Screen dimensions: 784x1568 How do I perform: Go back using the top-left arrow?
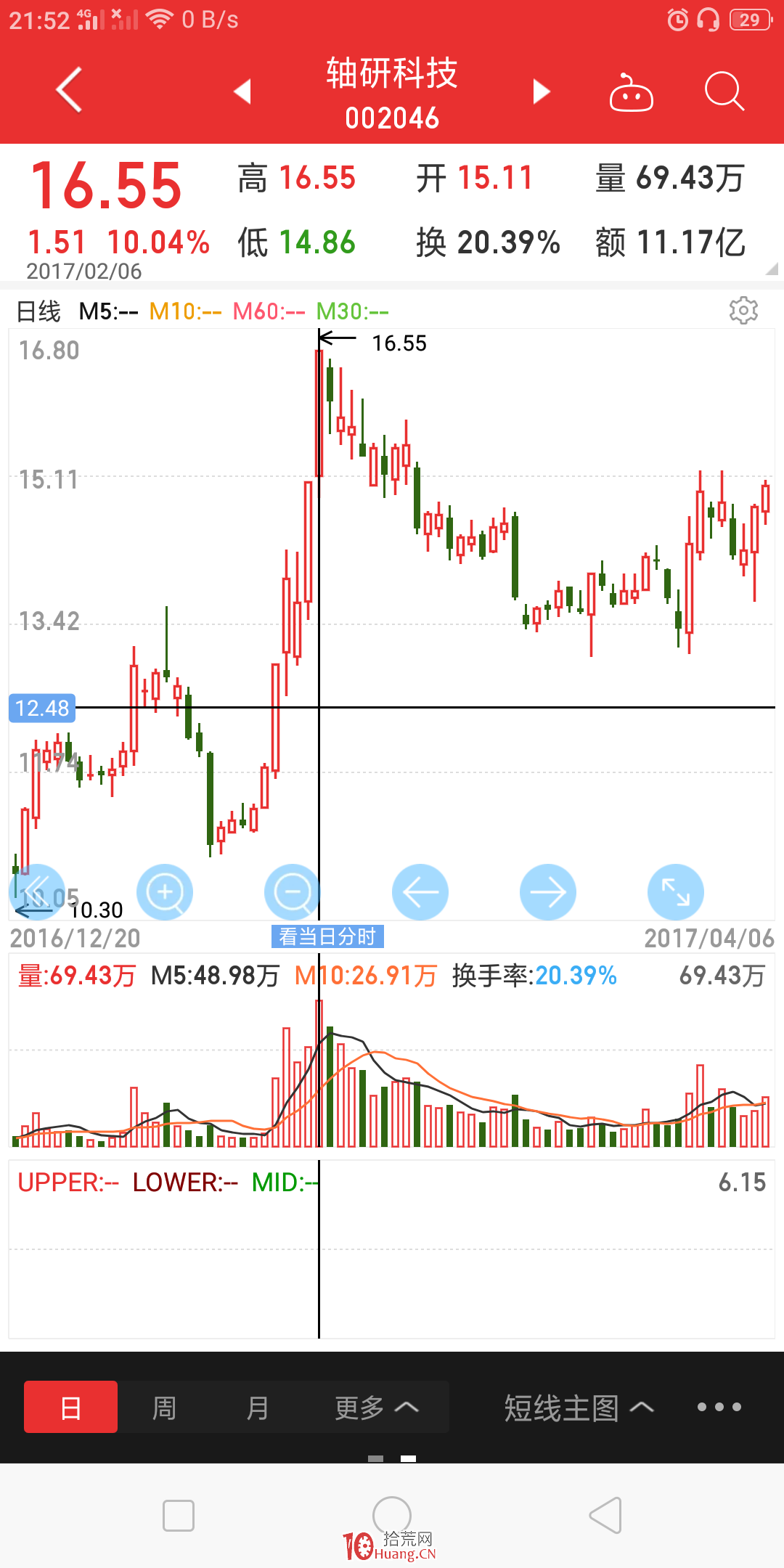[x=69, y=91]
